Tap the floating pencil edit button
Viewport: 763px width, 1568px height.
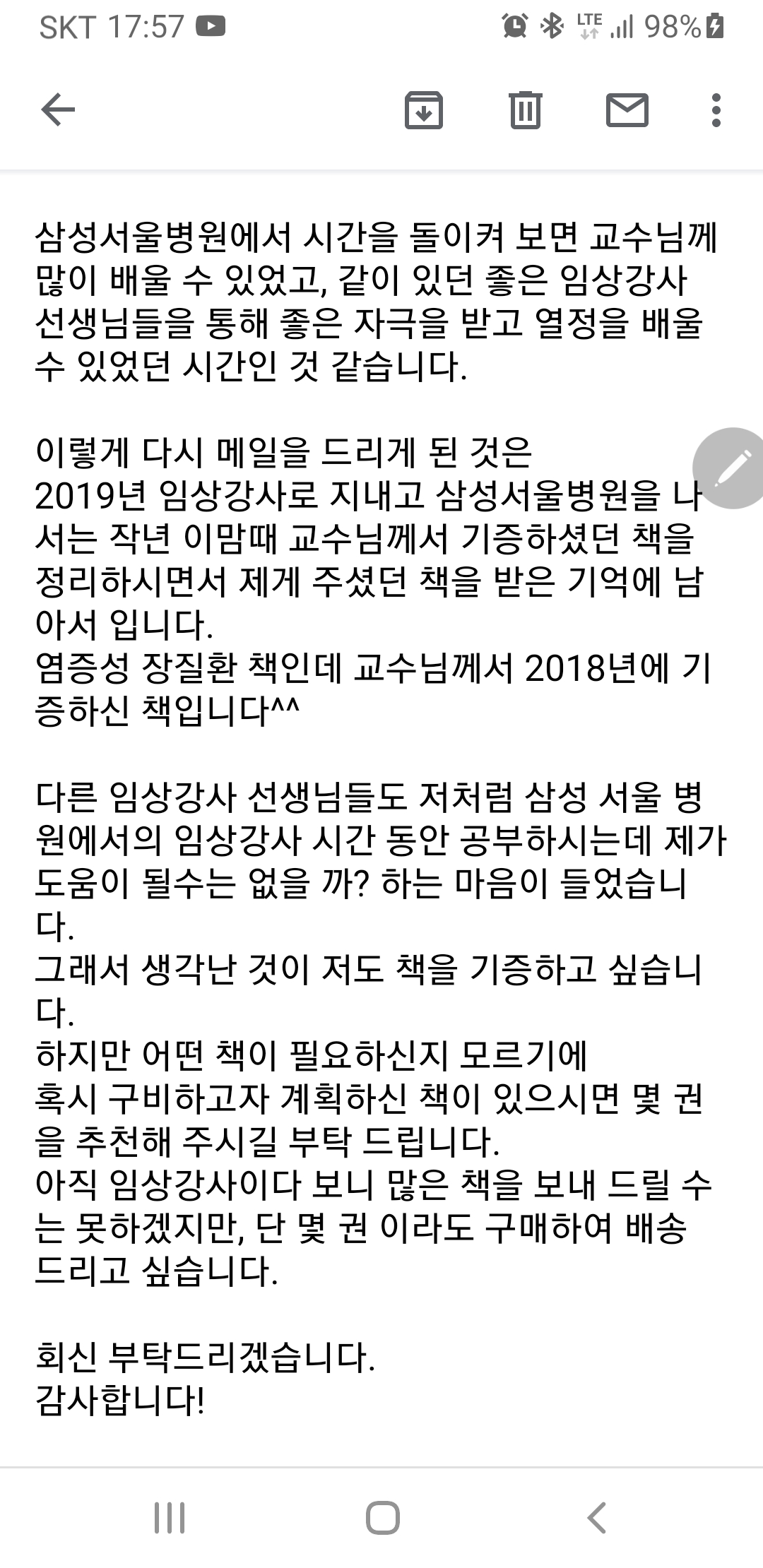(729, 468)
